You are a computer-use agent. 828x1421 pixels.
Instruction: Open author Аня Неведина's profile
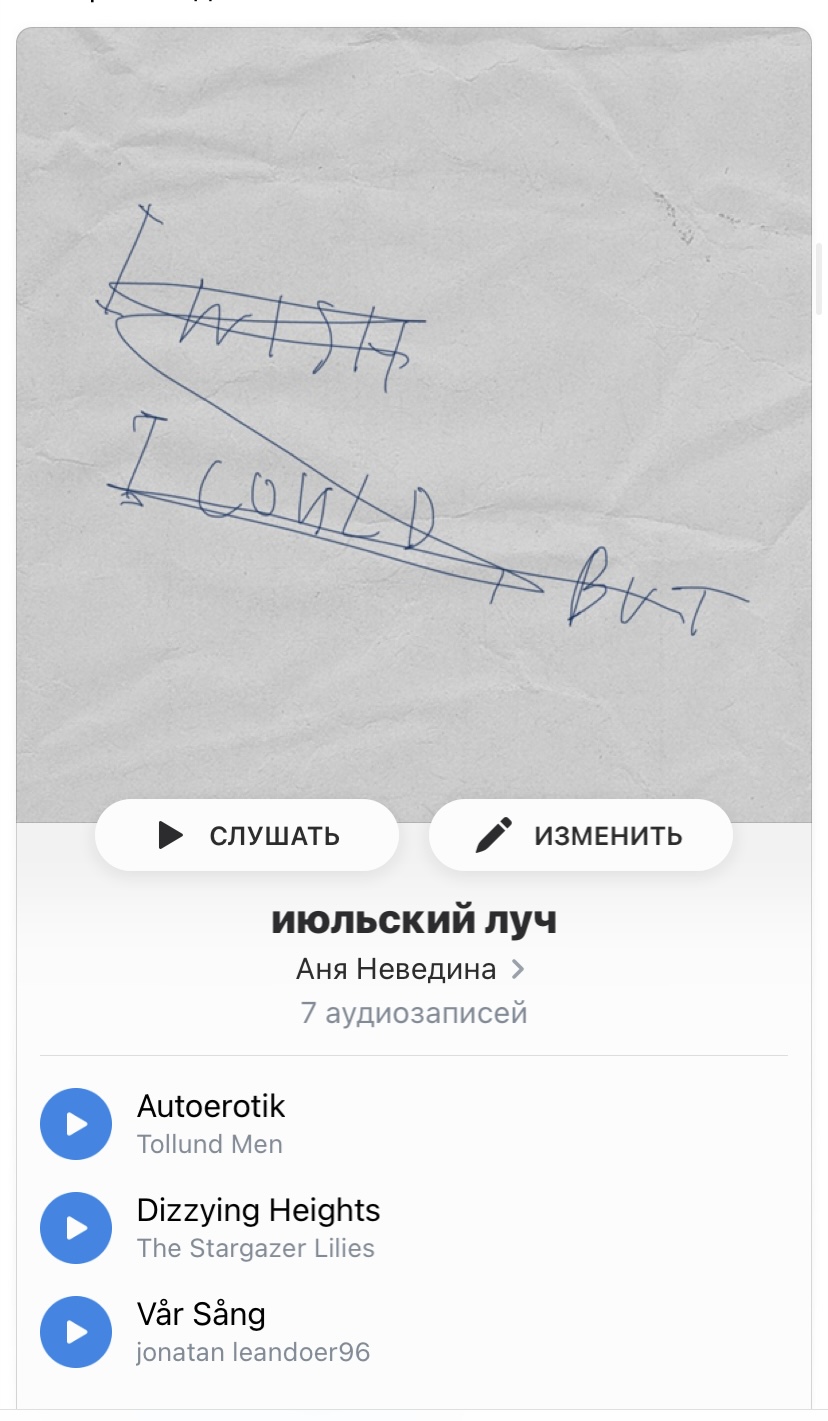(410, 969)
